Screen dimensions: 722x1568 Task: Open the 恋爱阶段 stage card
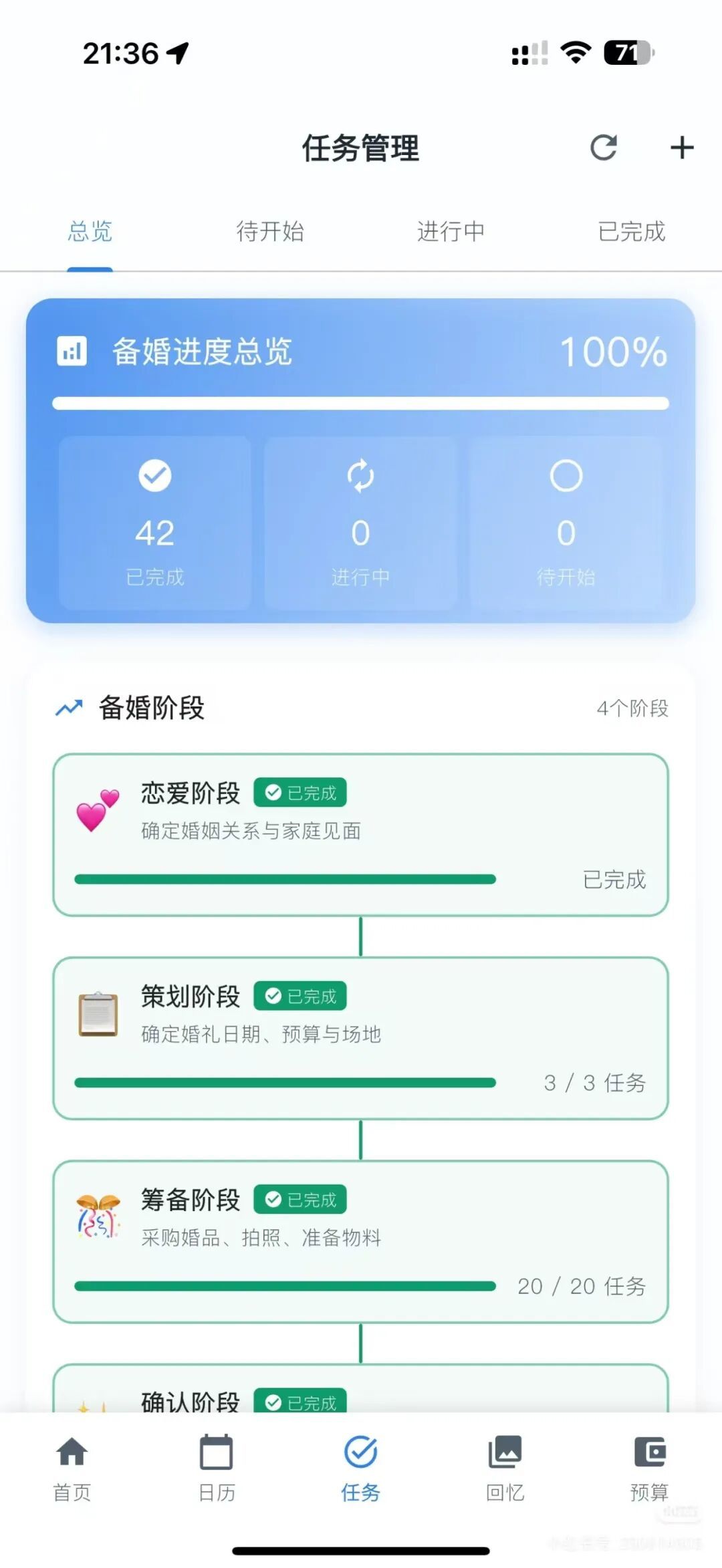[360, 834]
